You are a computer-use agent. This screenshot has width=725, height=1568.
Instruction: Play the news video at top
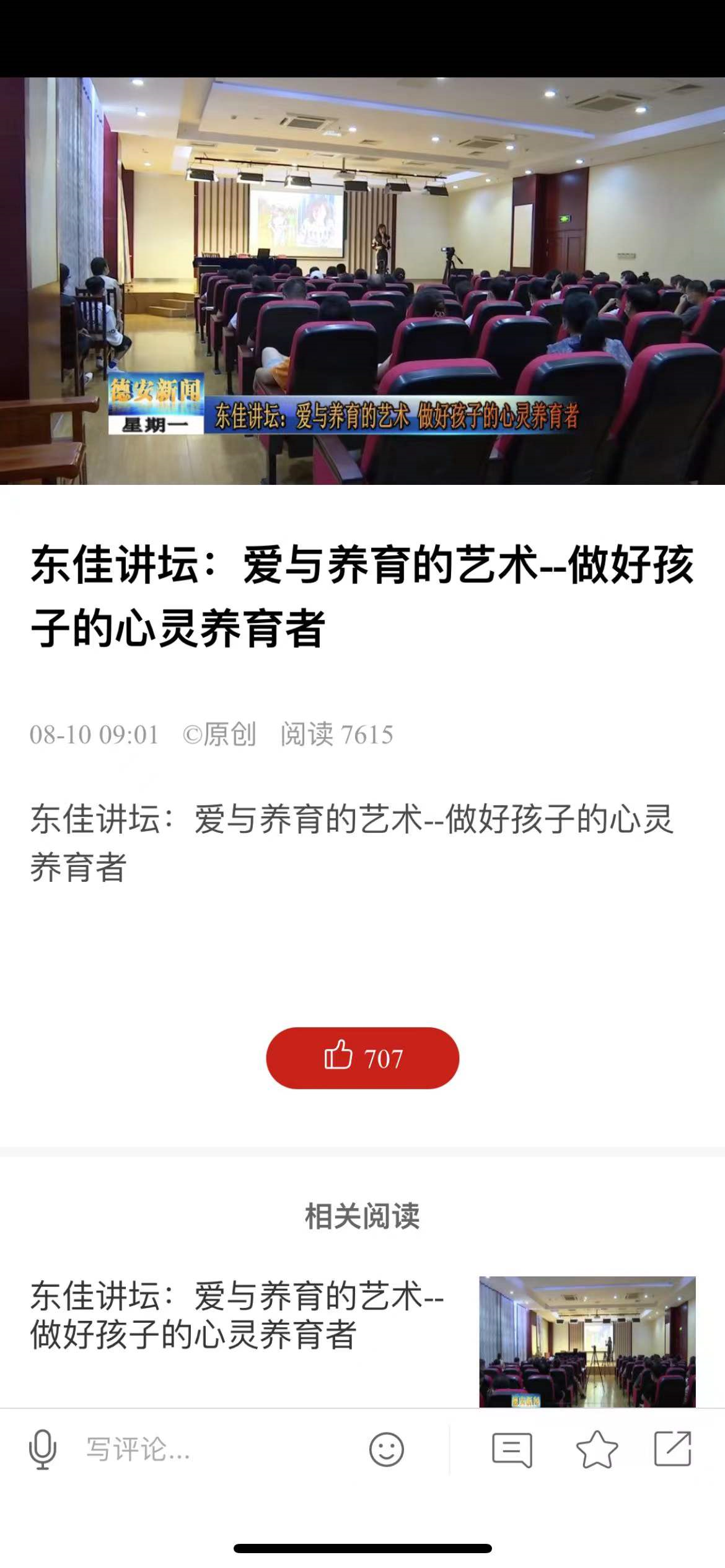[362, 281]
